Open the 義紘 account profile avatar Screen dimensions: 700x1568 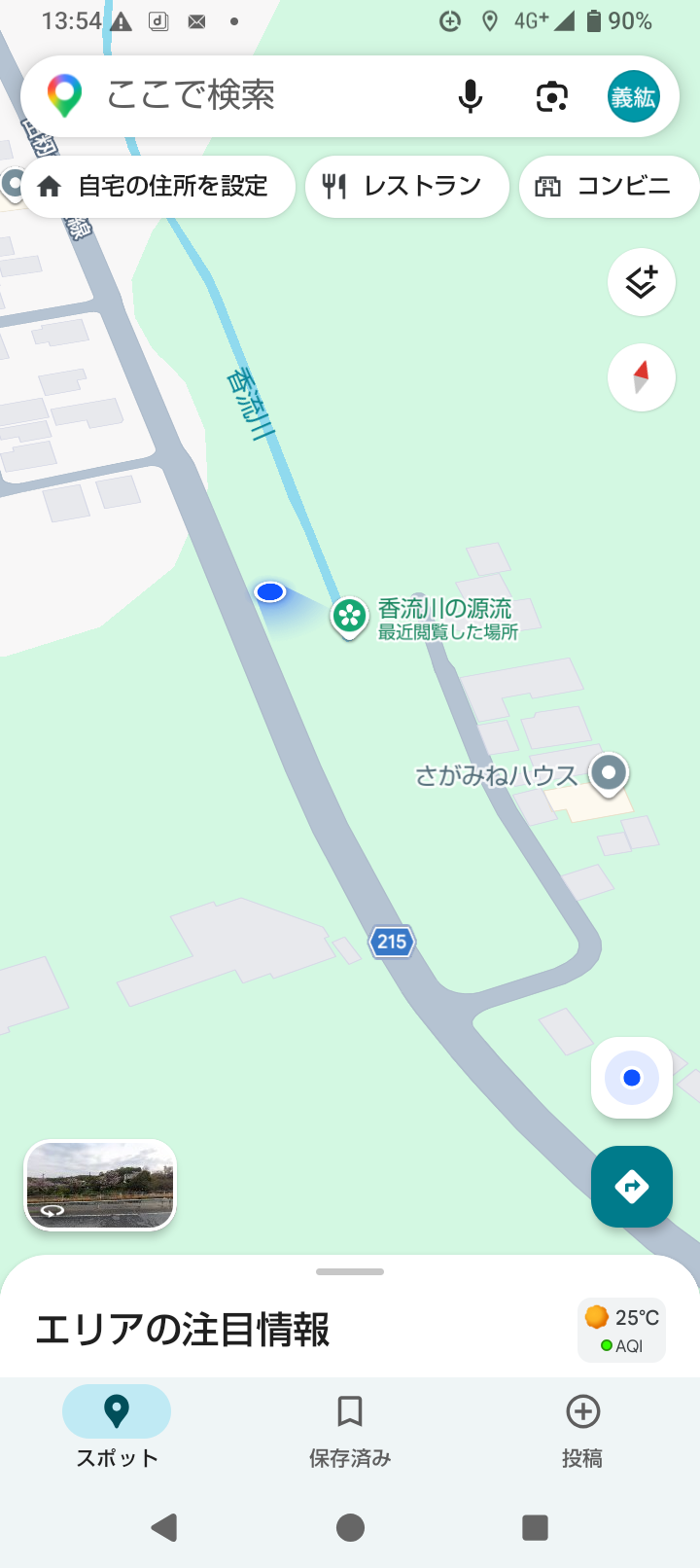[633, 96]
